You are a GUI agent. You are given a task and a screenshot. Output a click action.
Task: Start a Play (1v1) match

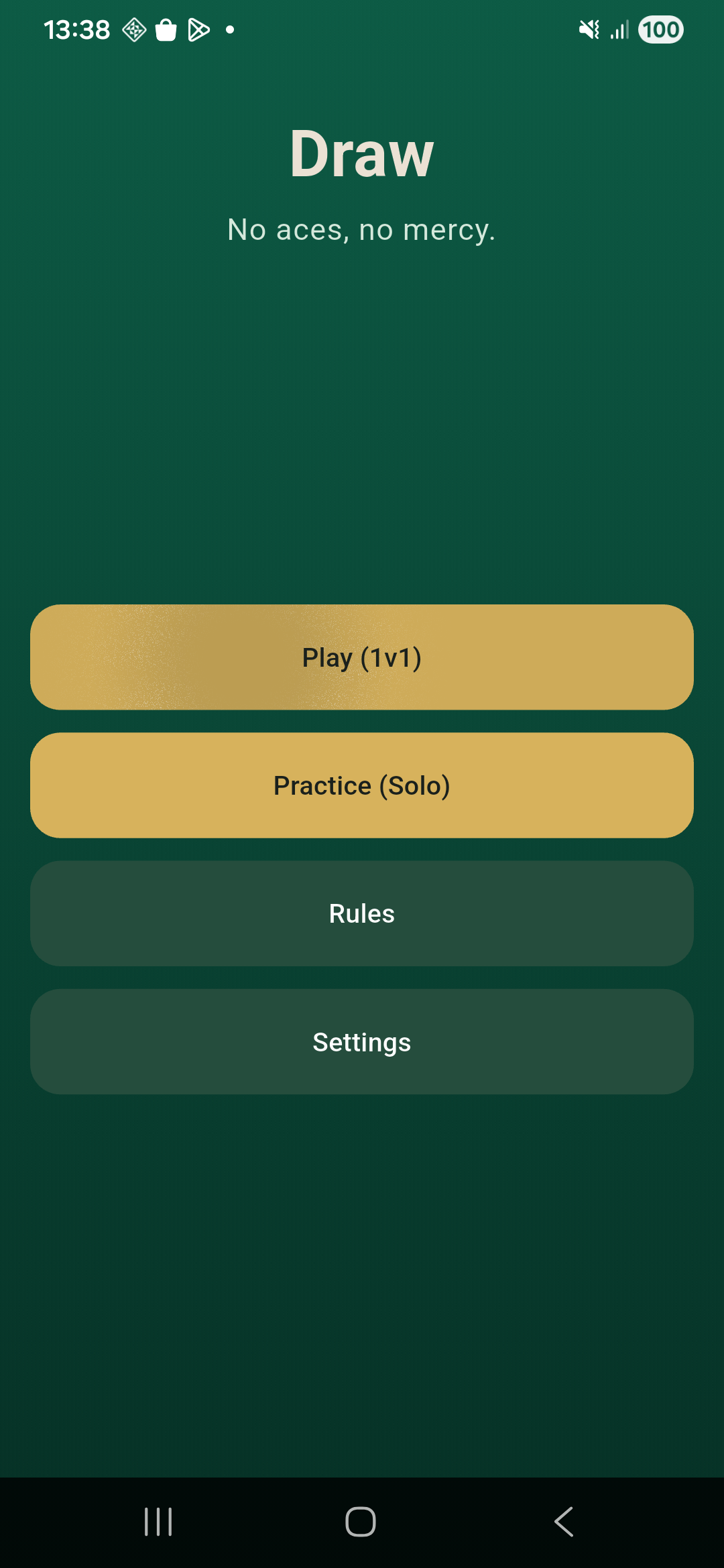click(x=362, y=657)
